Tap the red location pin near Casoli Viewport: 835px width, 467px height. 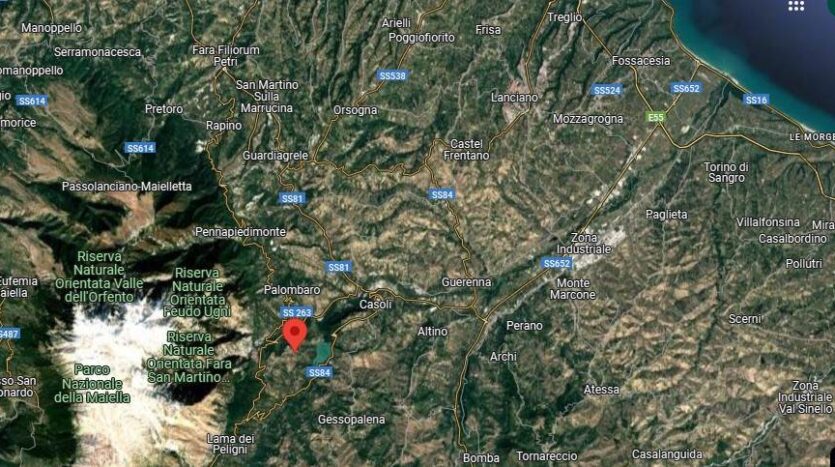(295, 333)
